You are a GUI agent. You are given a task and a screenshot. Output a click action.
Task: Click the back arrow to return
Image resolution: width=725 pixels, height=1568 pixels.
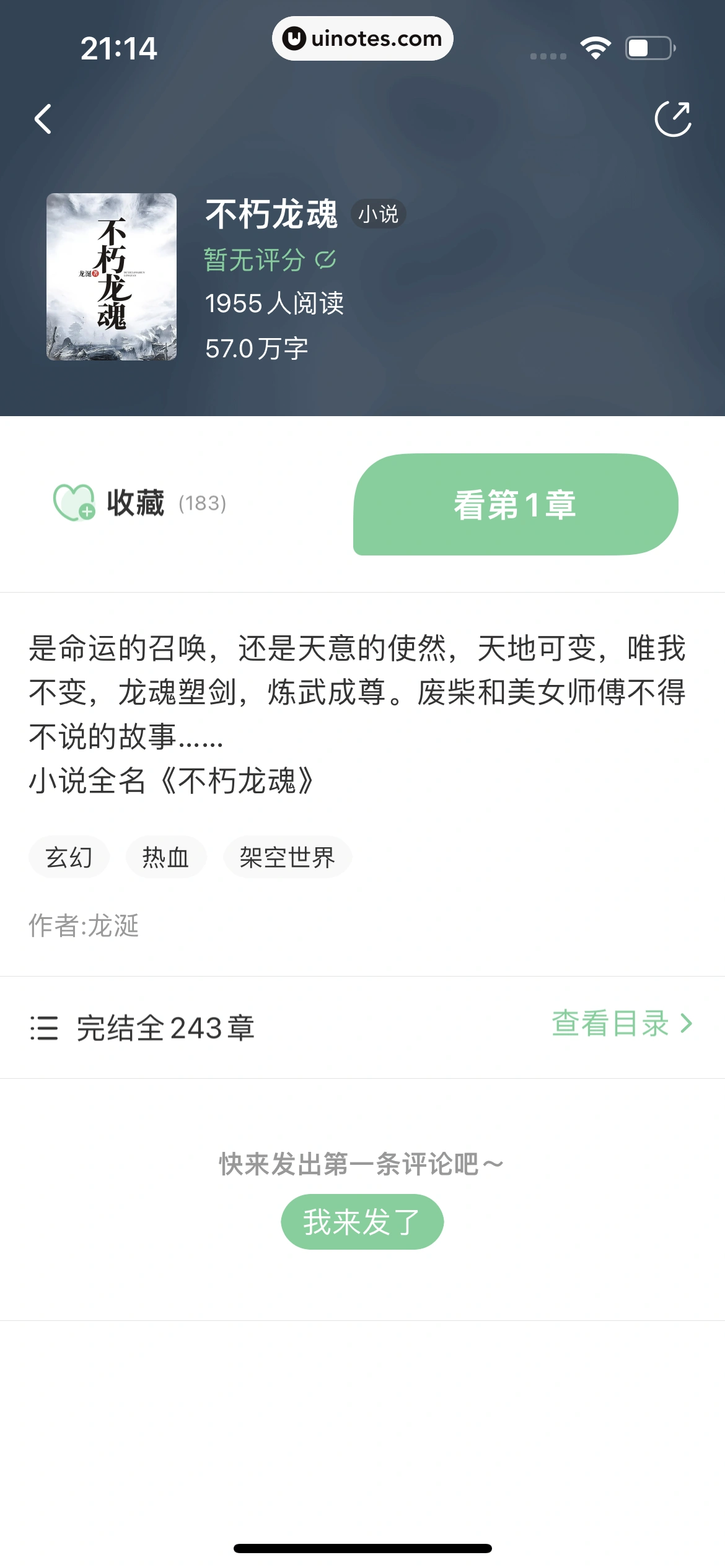(43, 119)
